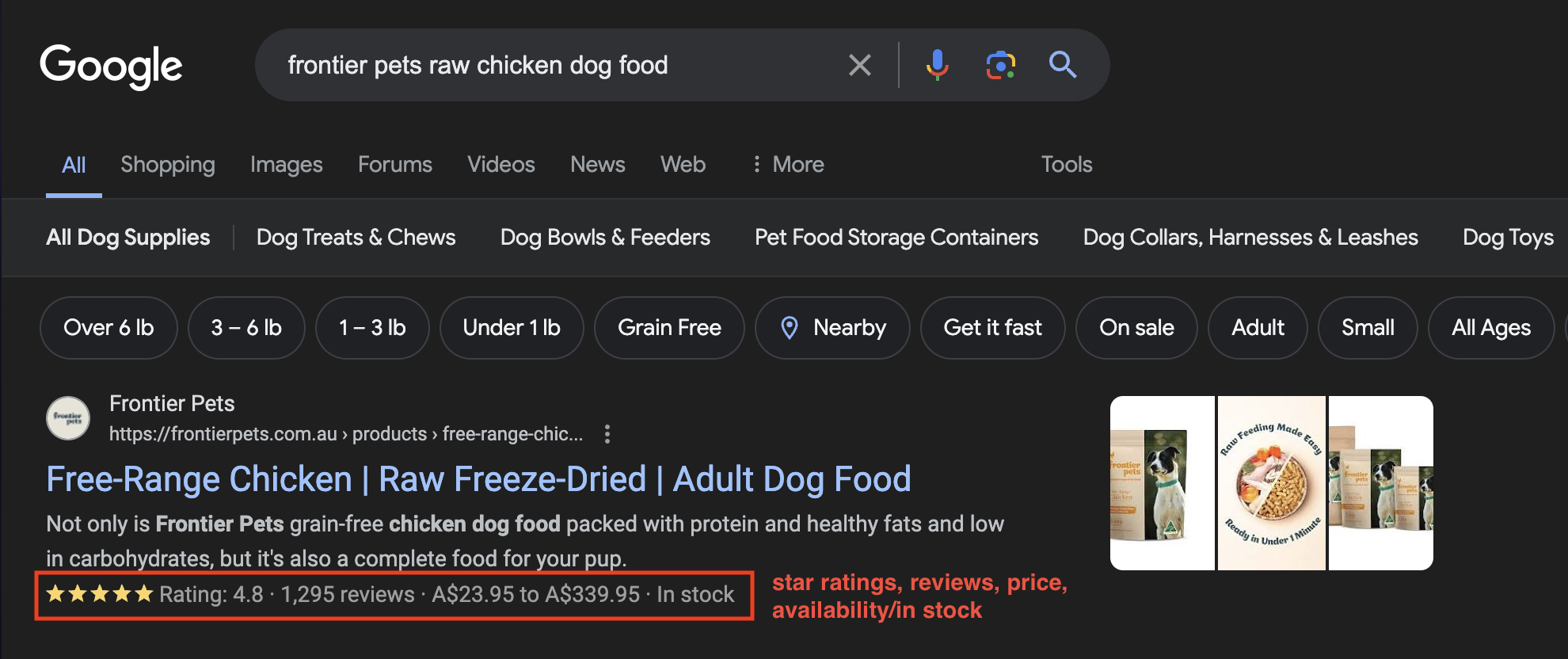Apply the Grain Free filter chip
The width and height of the screenshot is (1568, 659).
[669, 328]
